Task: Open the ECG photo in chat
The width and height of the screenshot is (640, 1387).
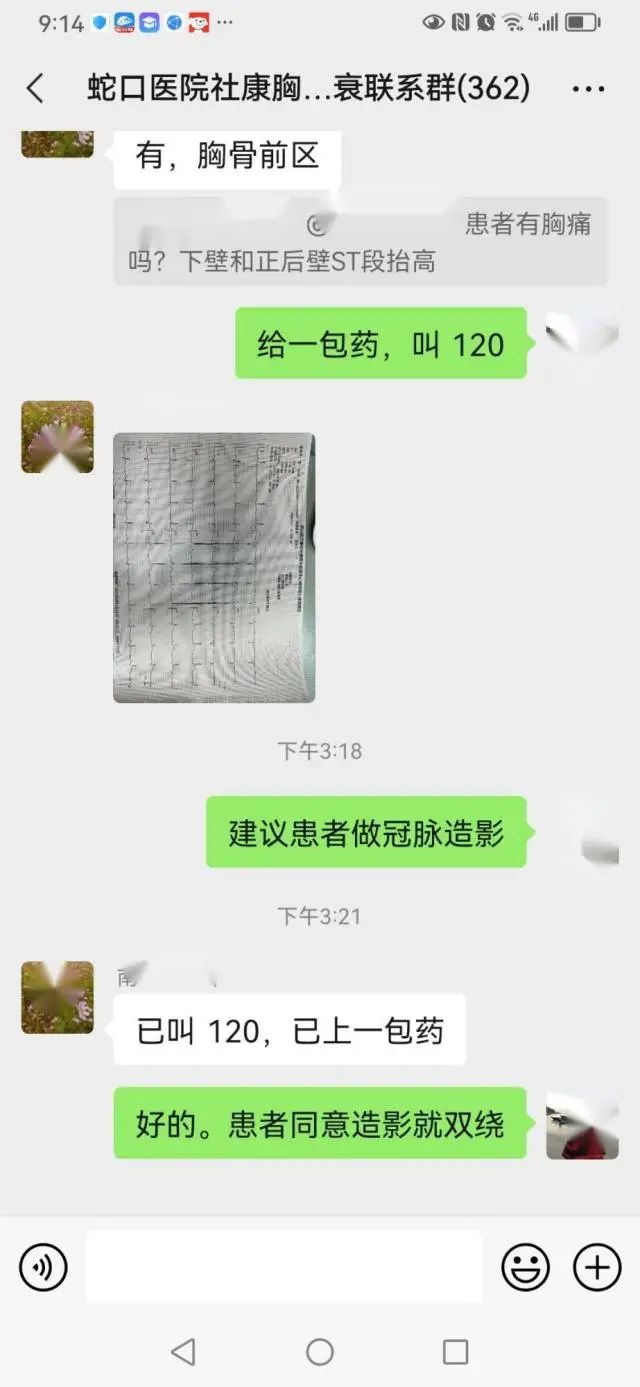Action: click(214, 567)
